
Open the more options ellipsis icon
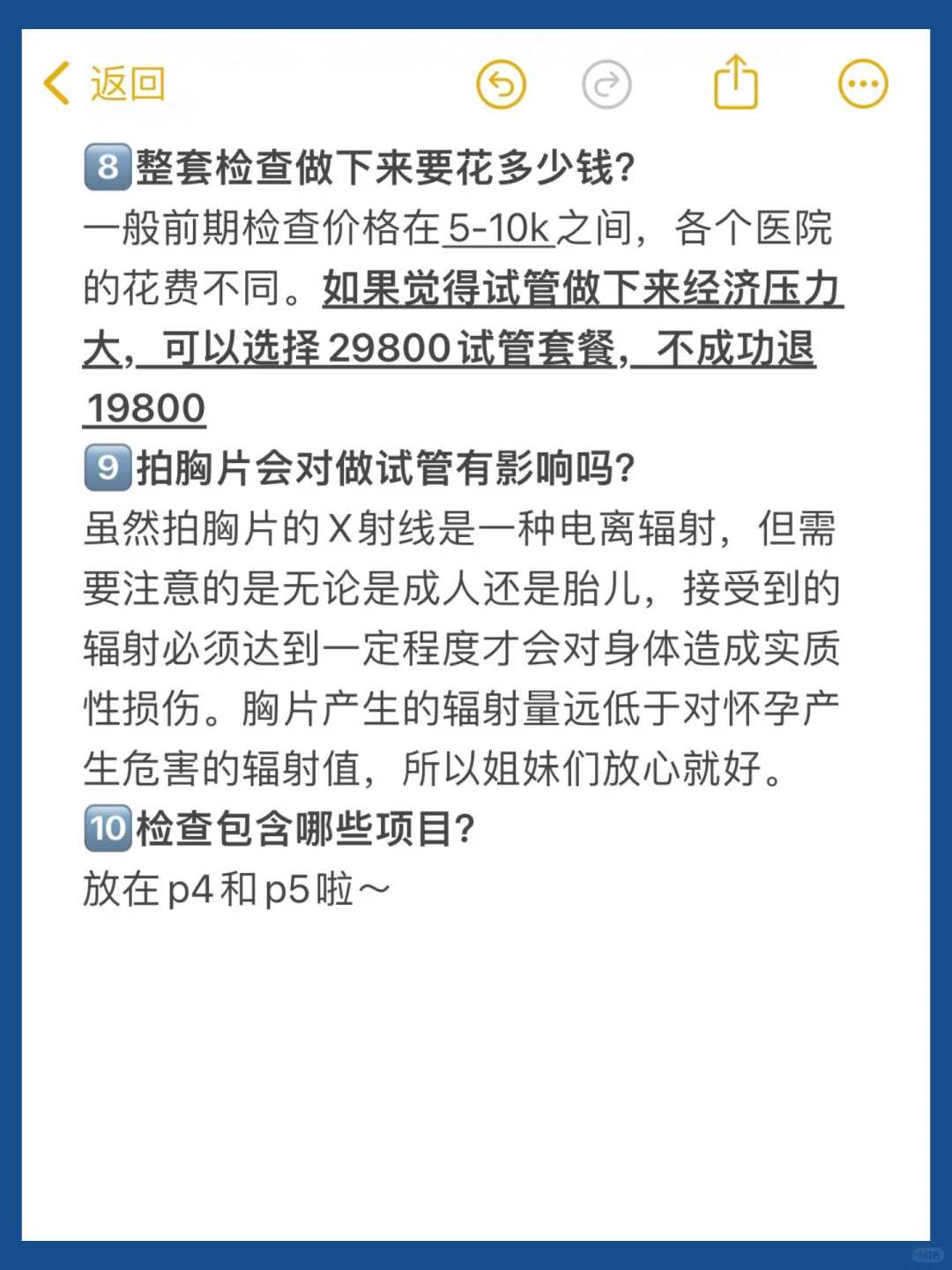click(x=861, y=81)
